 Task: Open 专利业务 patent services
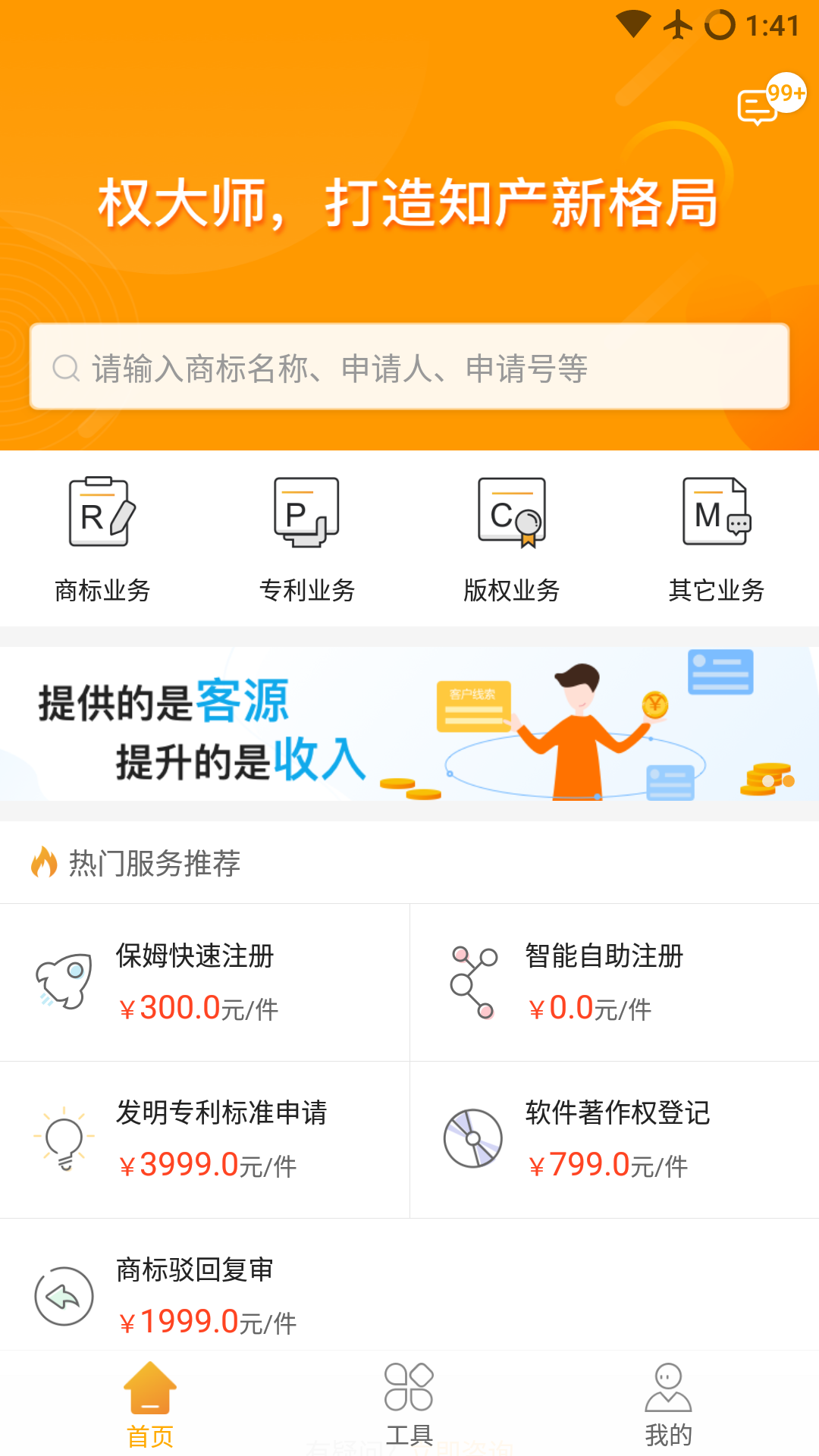[307, 538]
